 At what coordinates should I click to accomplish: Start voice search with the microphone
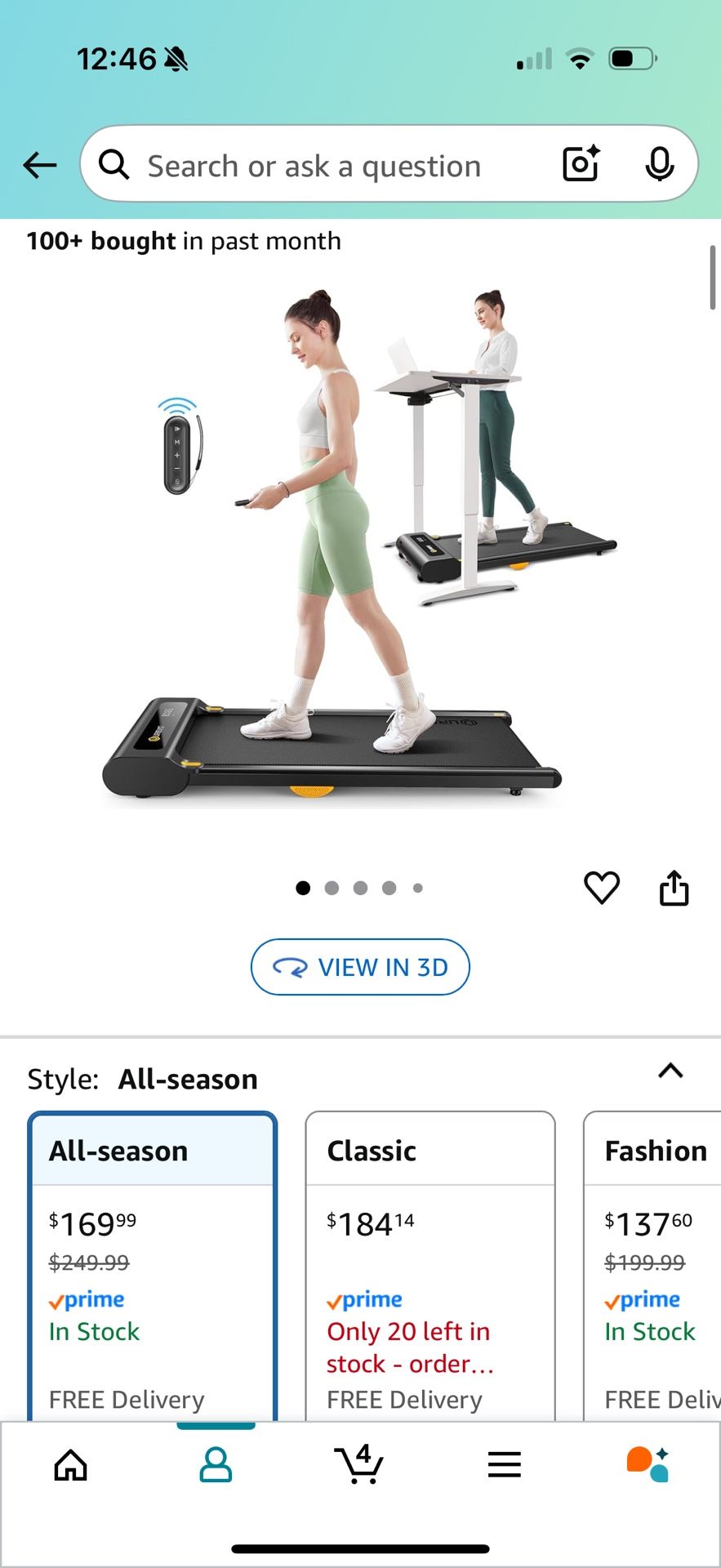coord(659,165)
